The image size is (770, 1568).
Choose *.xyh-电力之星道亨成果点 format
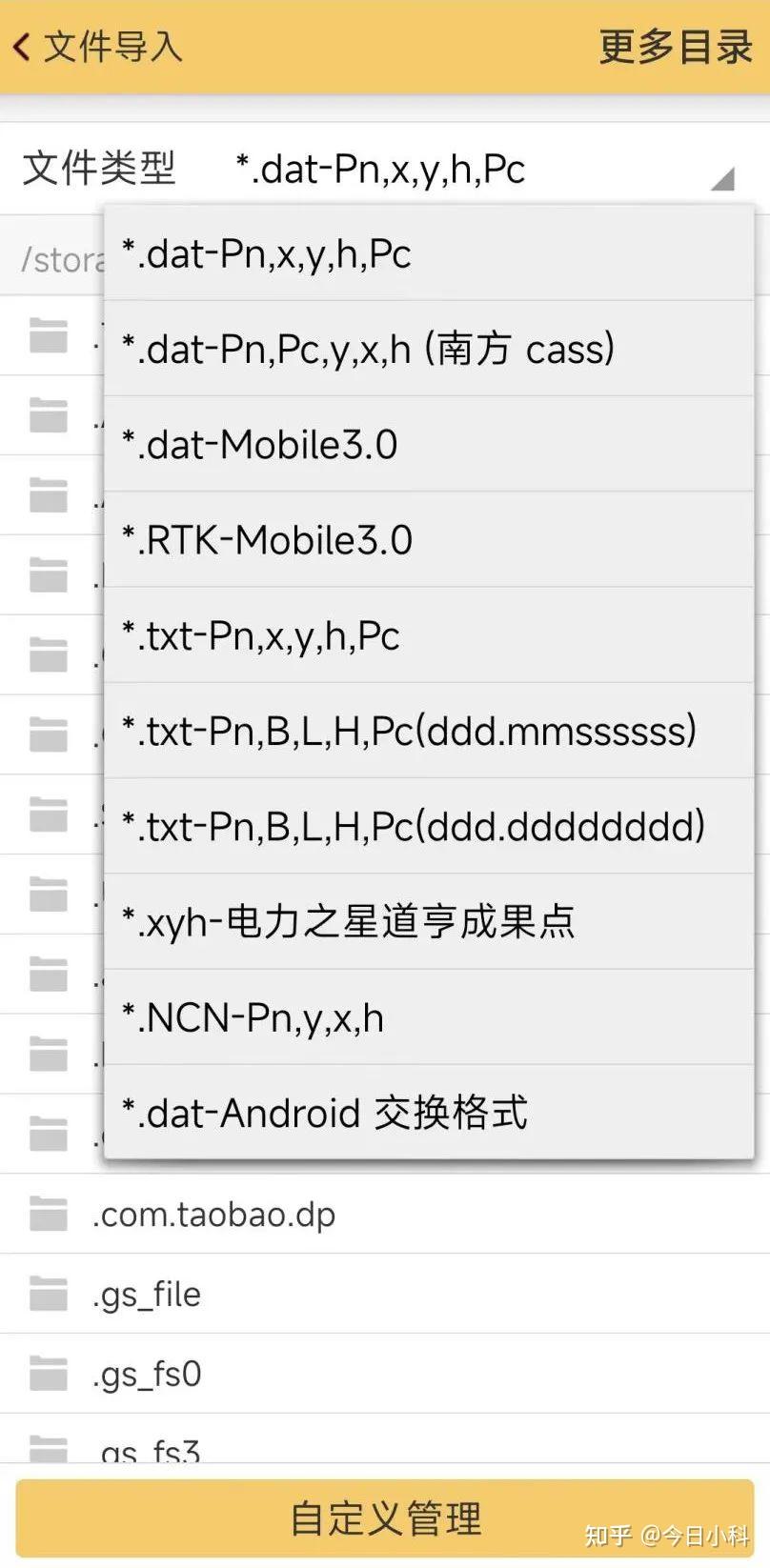point(429,921)
